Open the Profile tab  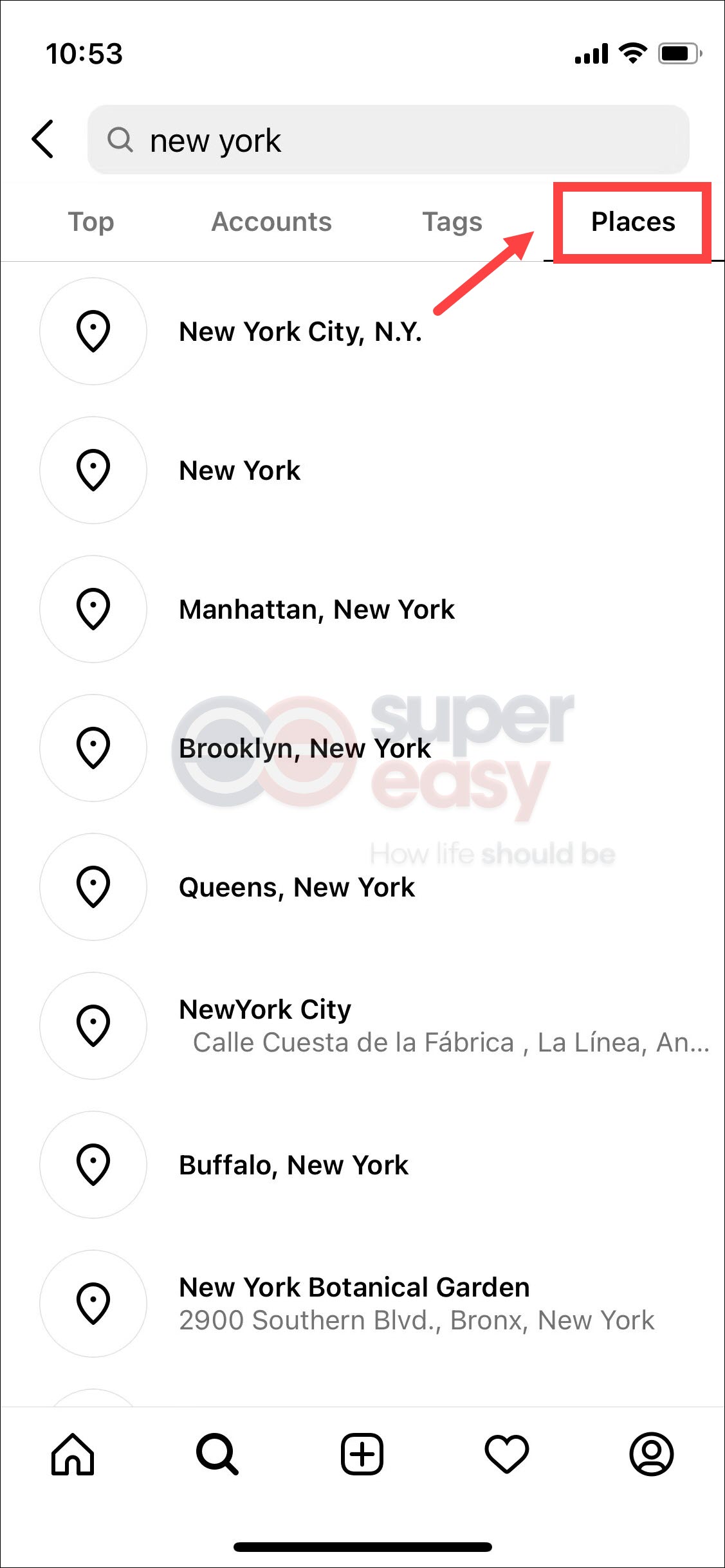651,1454
